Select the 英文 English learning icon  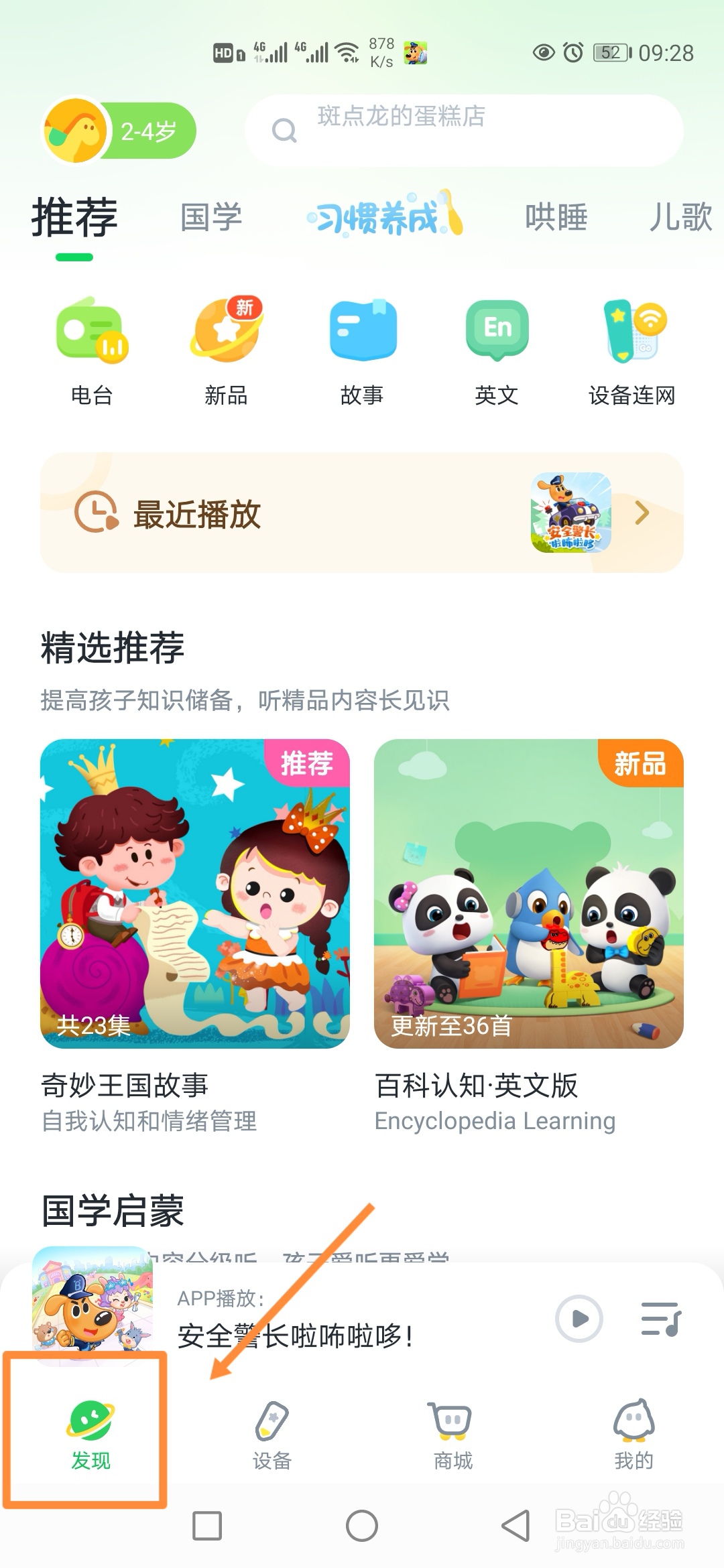click(497, 348)
